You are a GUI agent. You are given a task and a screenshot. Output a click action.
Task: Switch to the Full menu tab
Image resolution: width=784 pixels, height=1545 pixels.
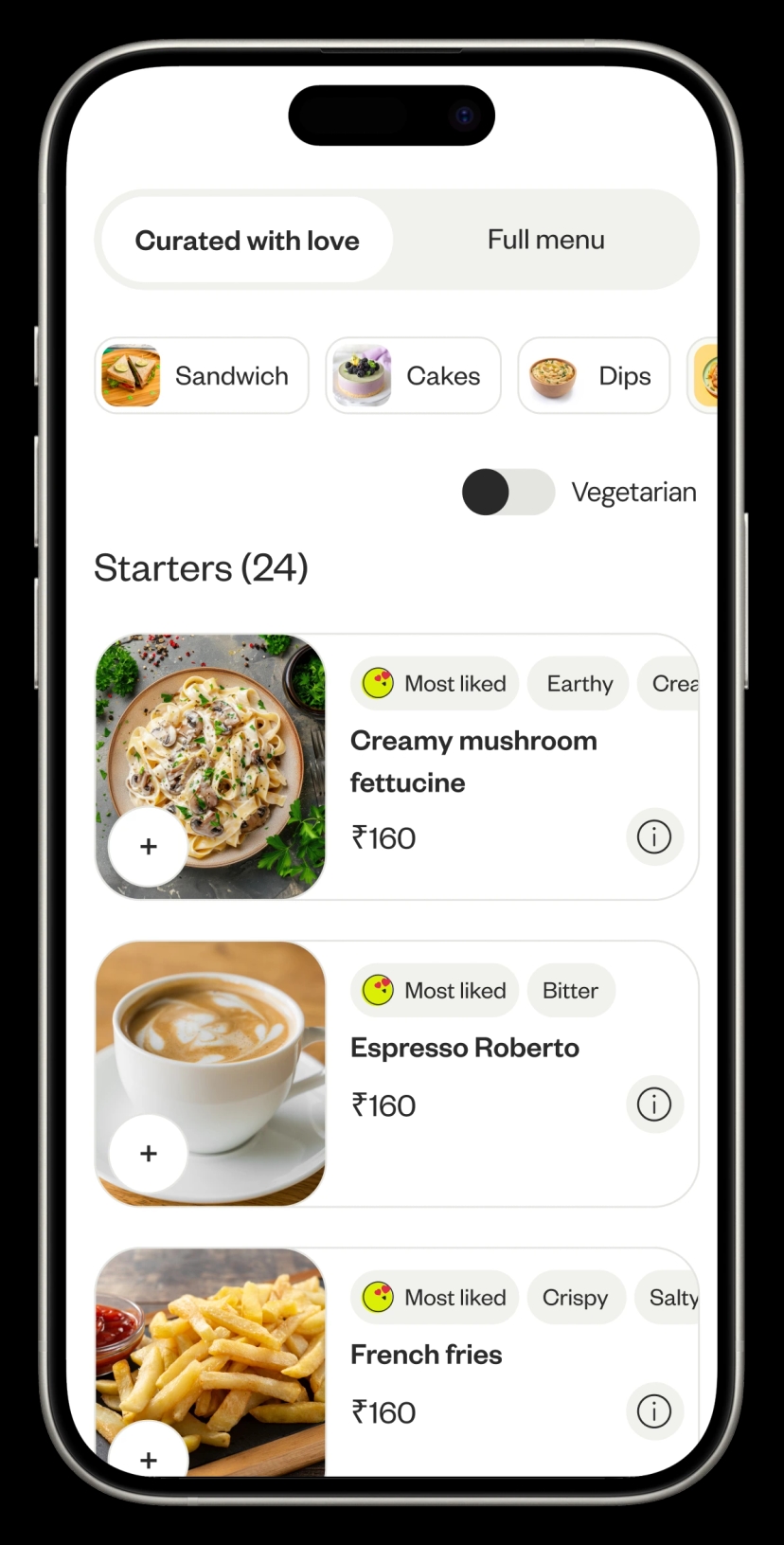[545, 240]
